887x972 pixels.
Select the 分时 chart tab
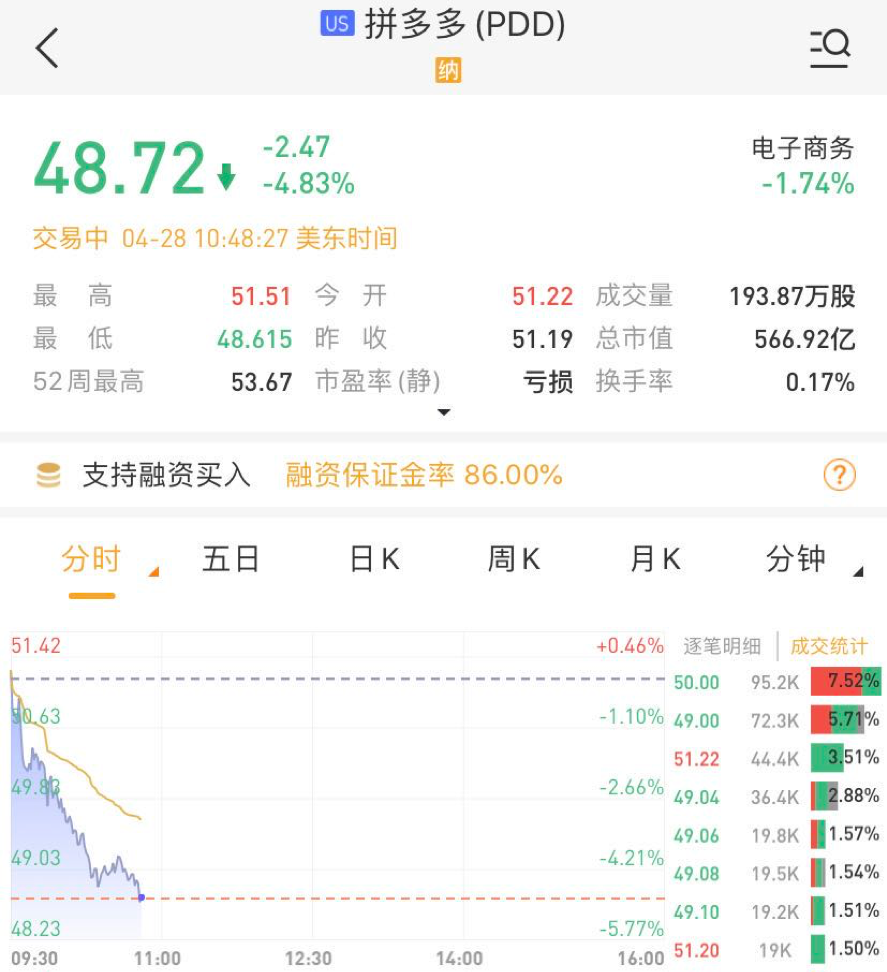(91, 559)
